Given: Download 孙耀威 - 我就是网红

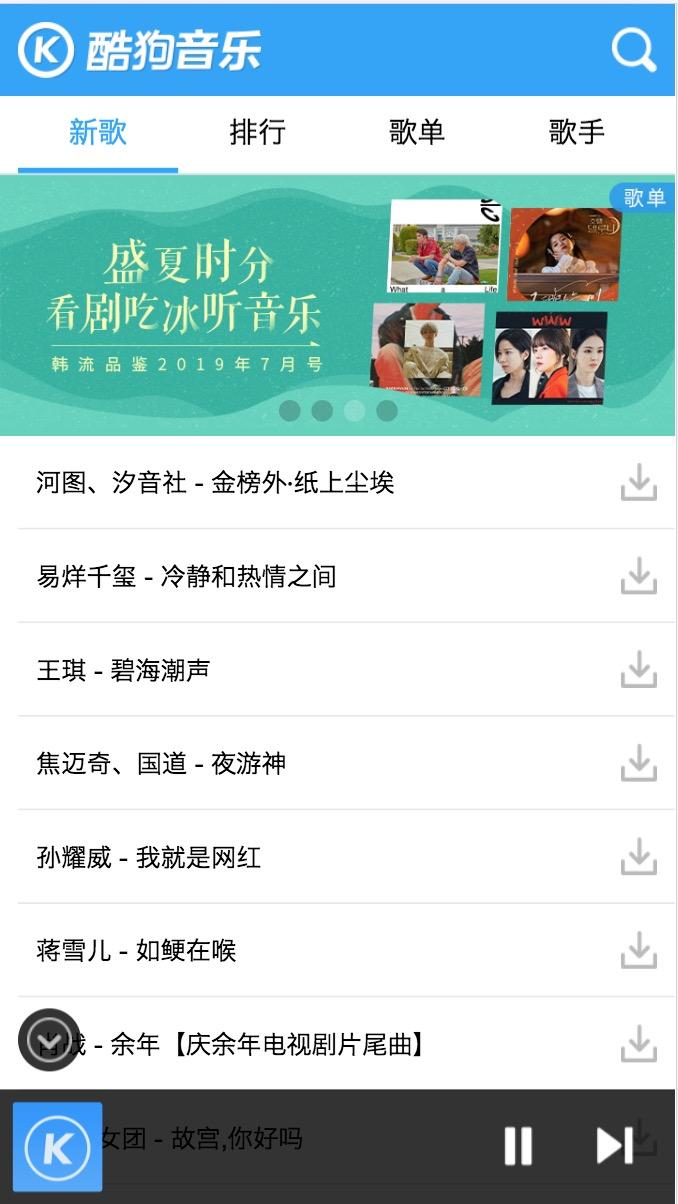Looking at the screenshot, I should pos(638,857).
